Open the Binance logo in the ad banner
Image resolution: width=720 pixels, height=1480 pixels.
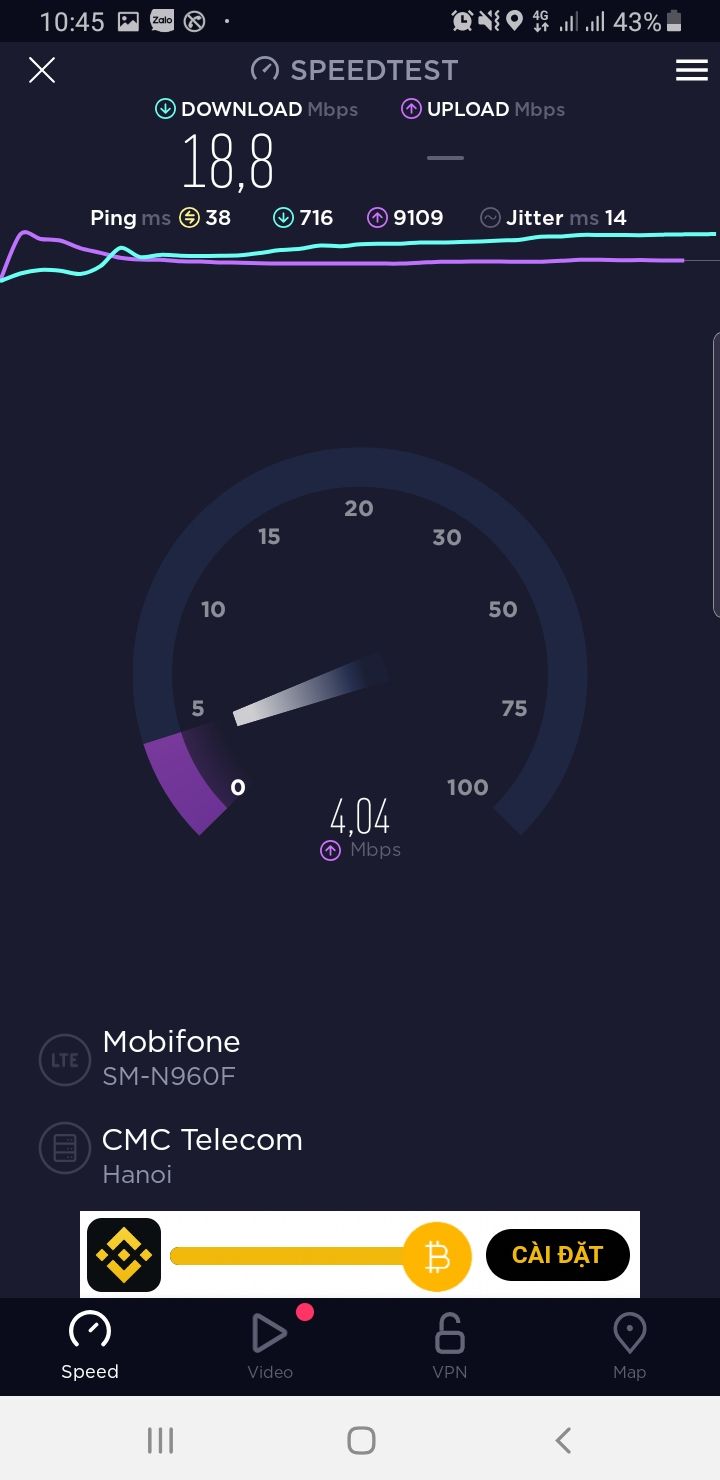coord(123,1254)
